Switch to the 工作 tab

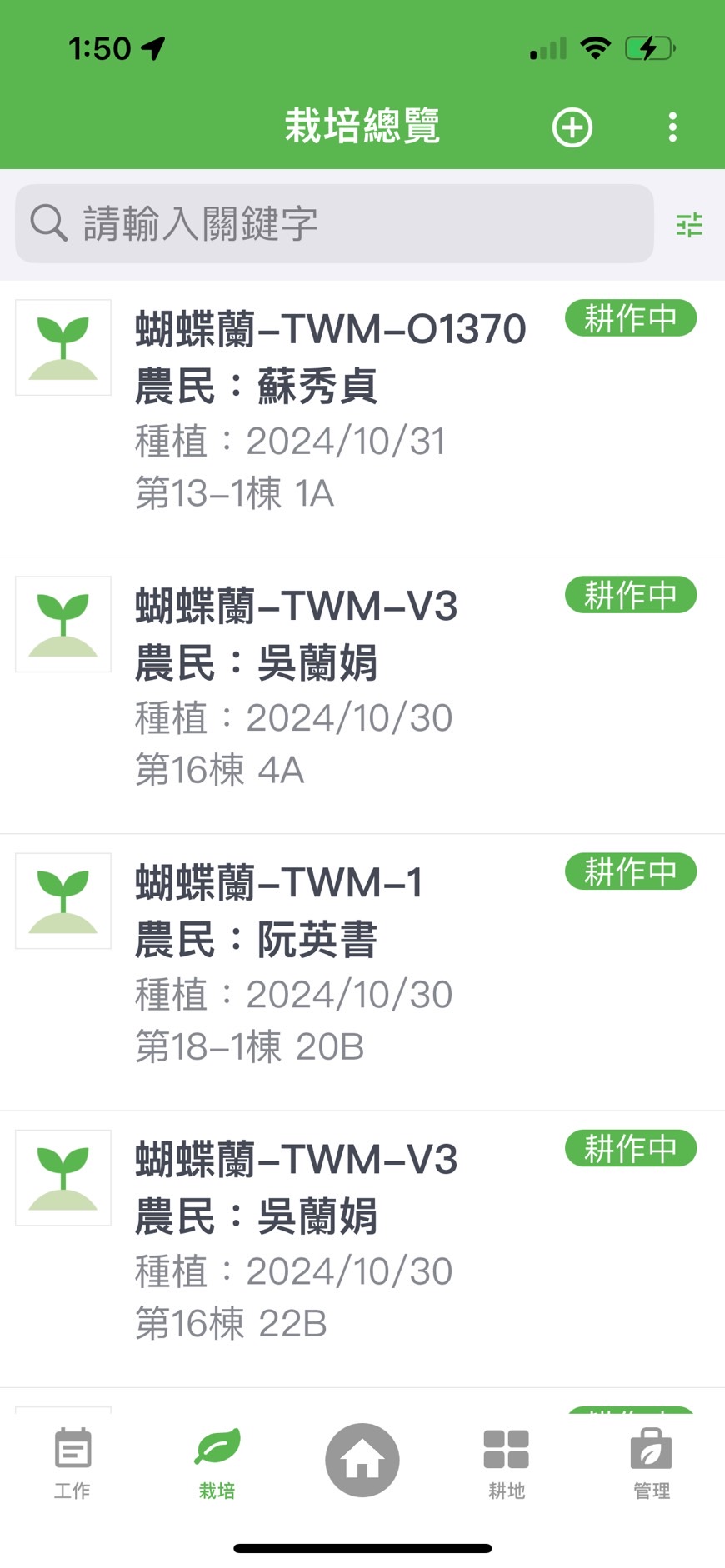[x=72, y=1463]
